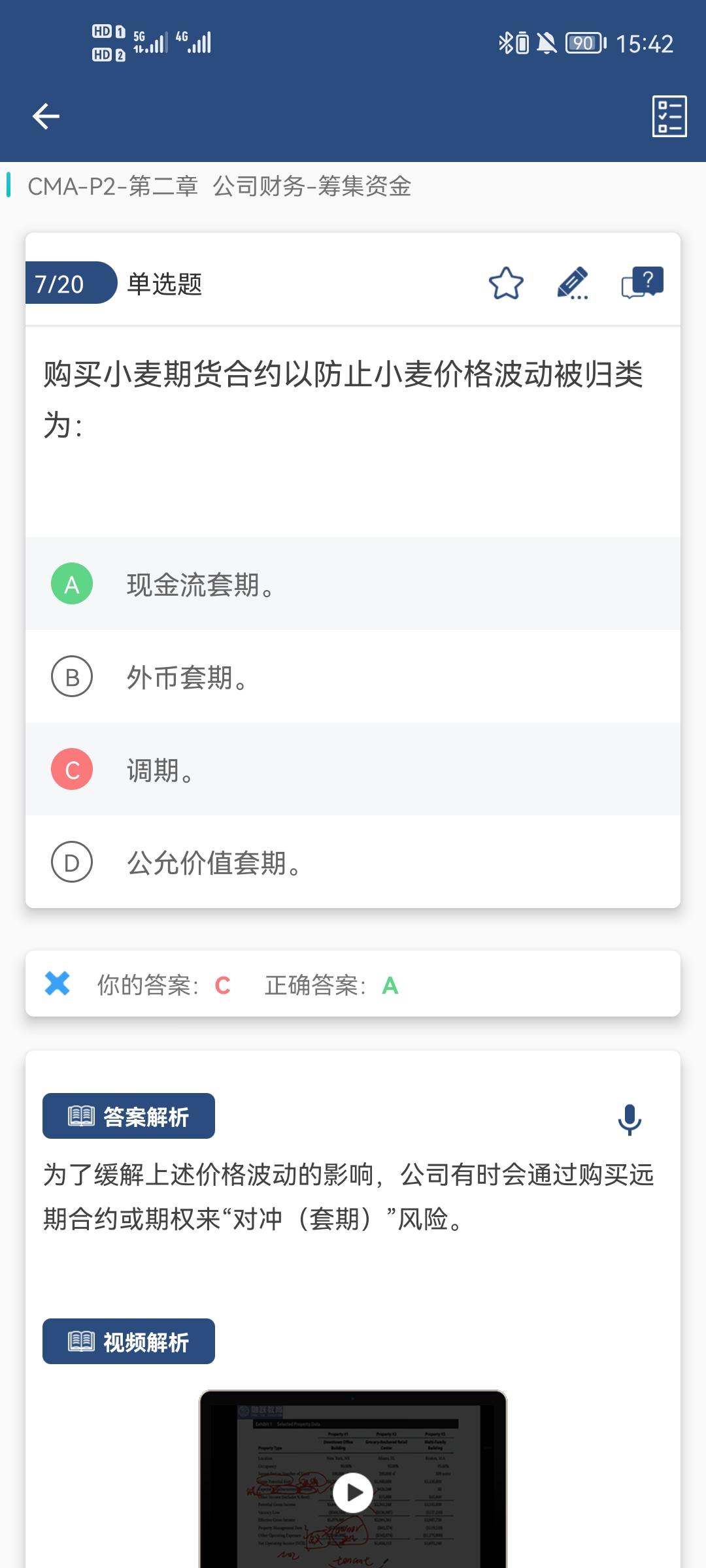Viewport: 706px width, 1568px height.
Task: Go back using the arrow icon
Action: click(46, 116)
